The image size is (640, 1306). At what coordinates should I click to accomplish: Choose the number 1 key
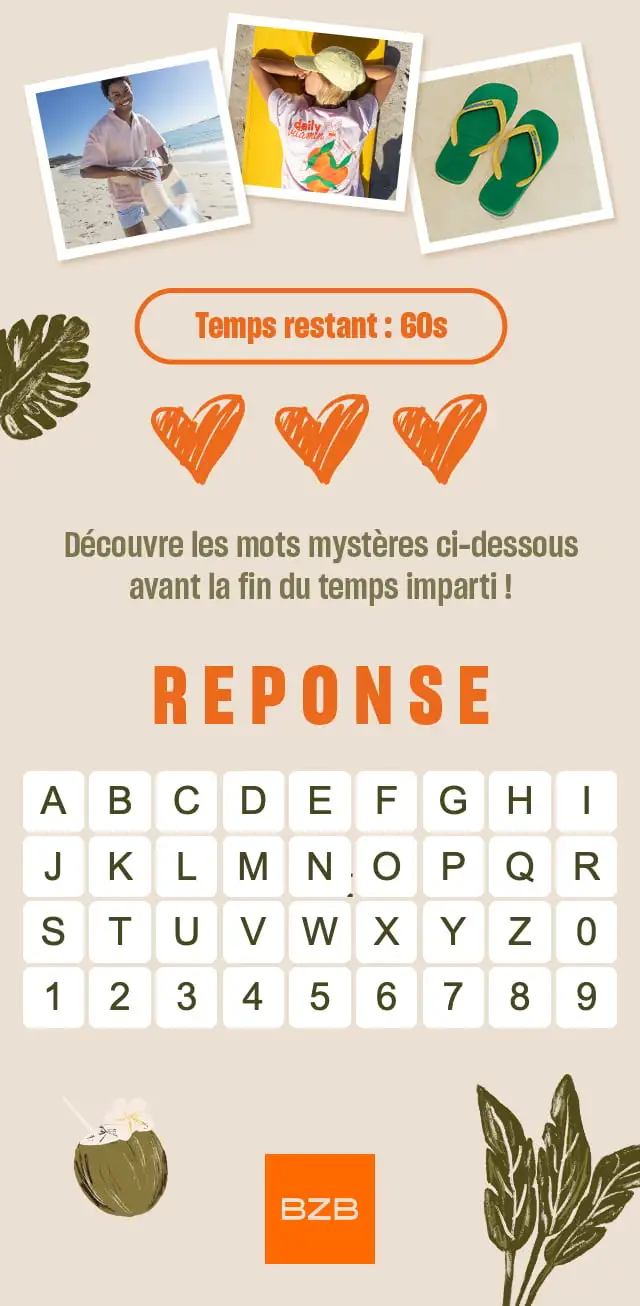pyautogui.click(x=53, y=998)
